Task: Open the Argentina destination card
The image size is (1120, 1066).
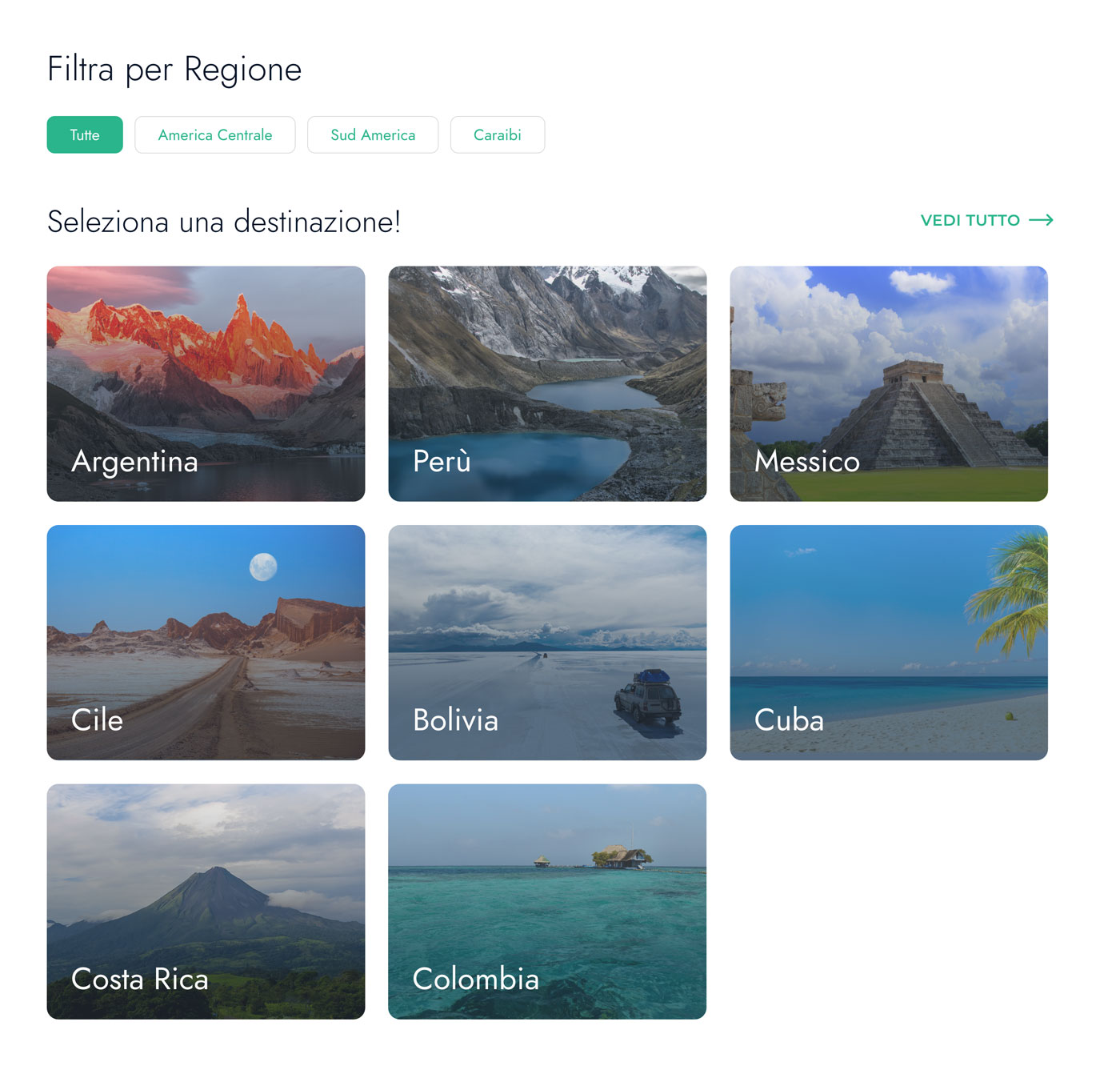Action: [206, 384]
